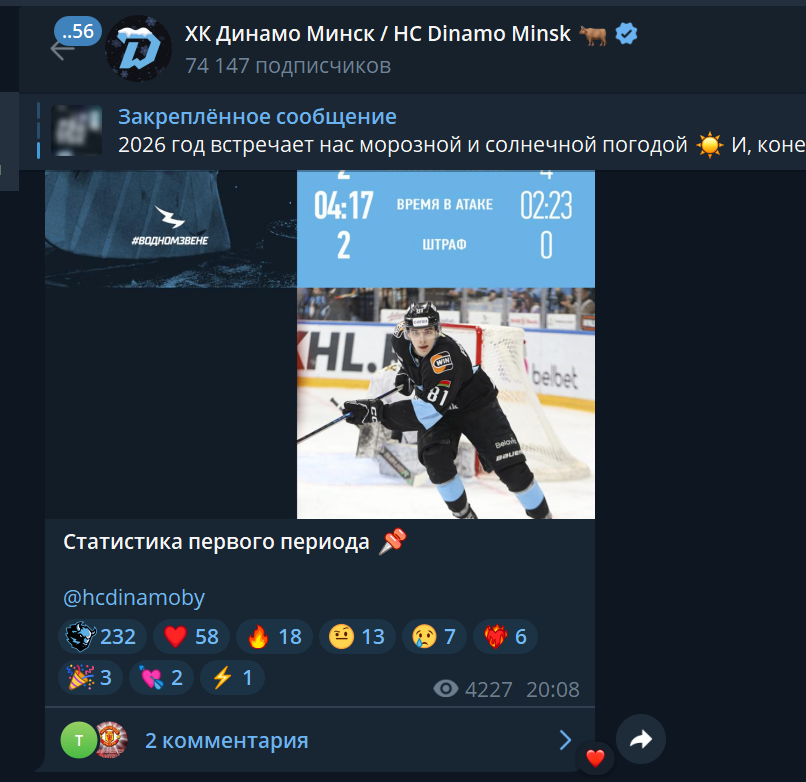React with the red heart showing 58
The image size is (806, 782).
190,637
